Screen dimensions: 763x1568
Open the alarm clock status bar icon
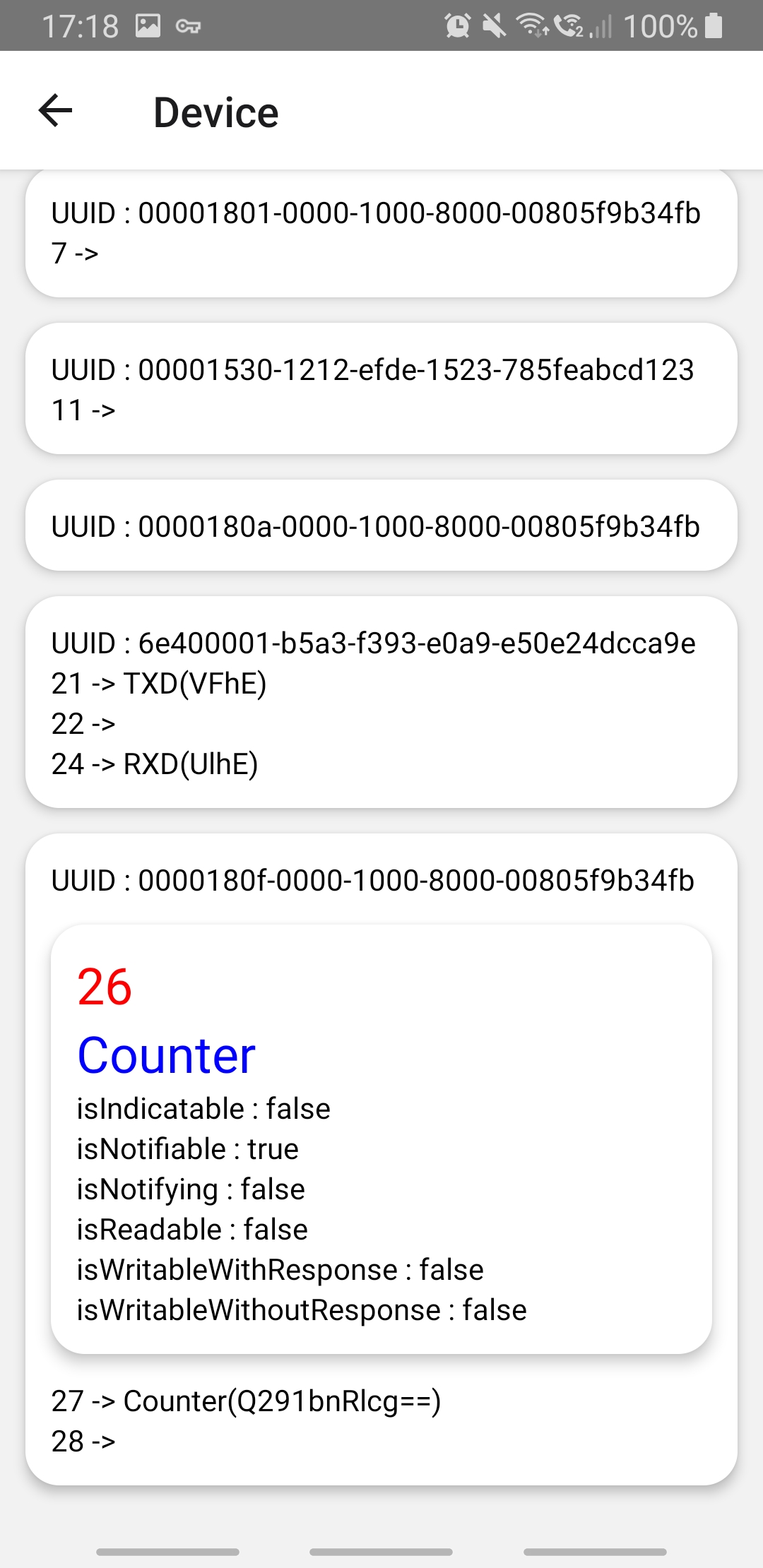pos(457,27)
